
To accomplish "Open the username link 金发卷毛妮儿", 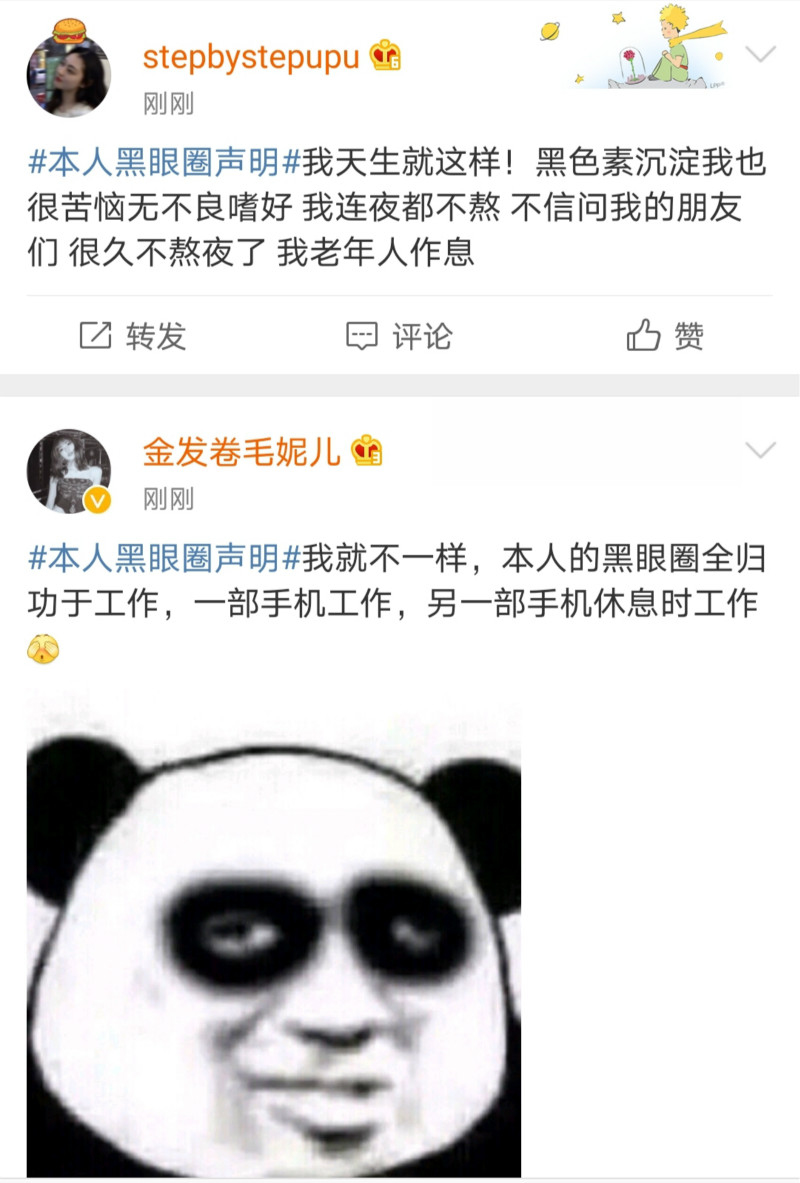I will (241, 453).
